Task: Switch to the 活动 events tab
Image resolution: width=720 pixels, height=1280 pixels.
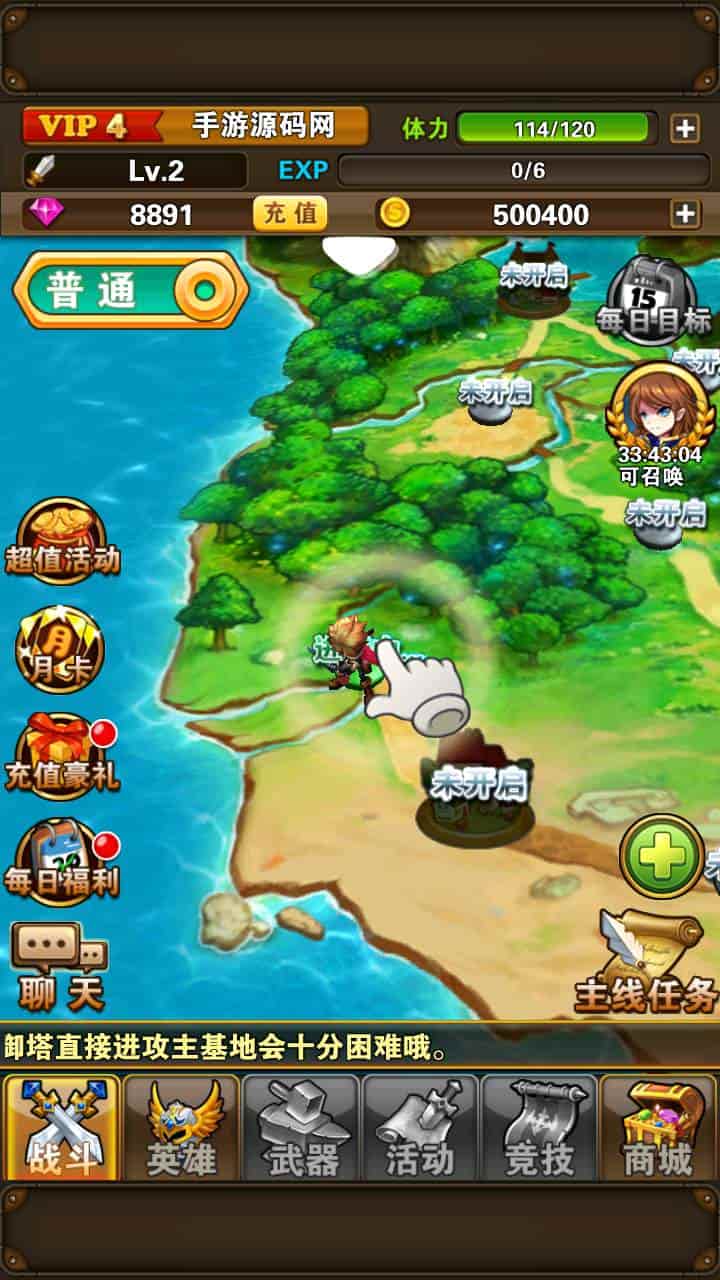Action: pos(419,1127)
